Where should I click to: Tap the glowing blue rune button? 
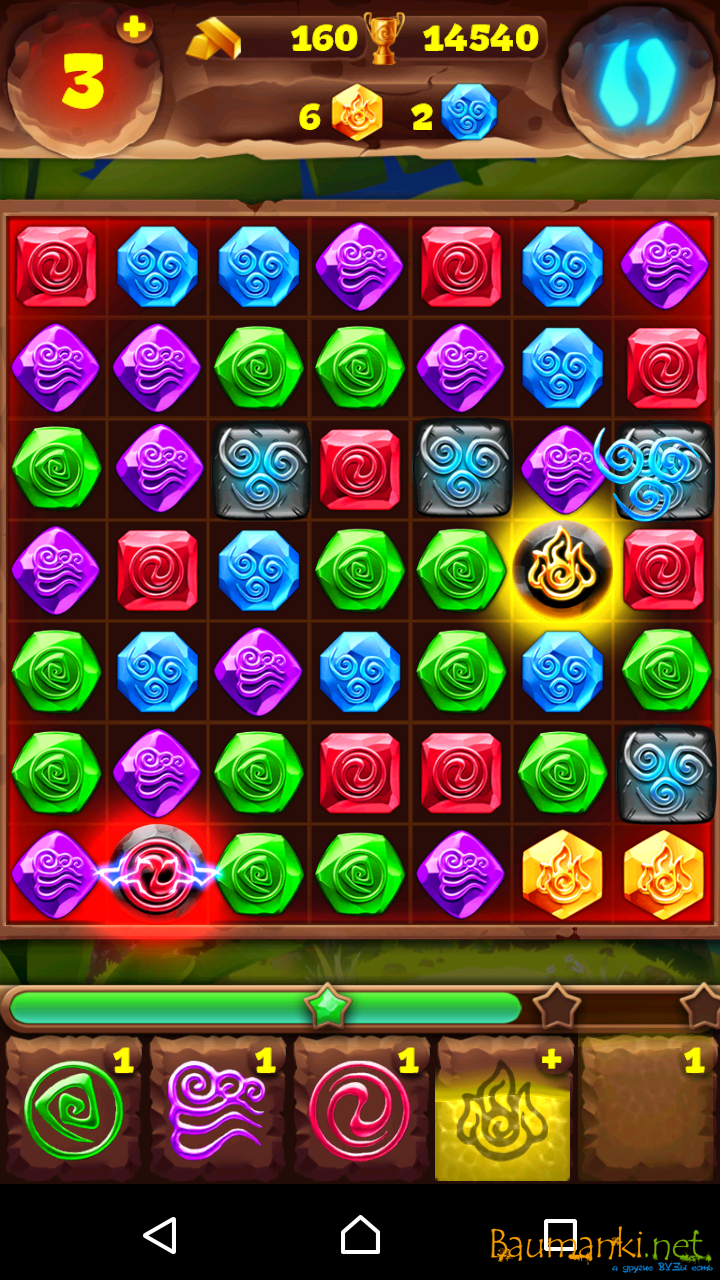pyautogui.click(x=637, y=78)
